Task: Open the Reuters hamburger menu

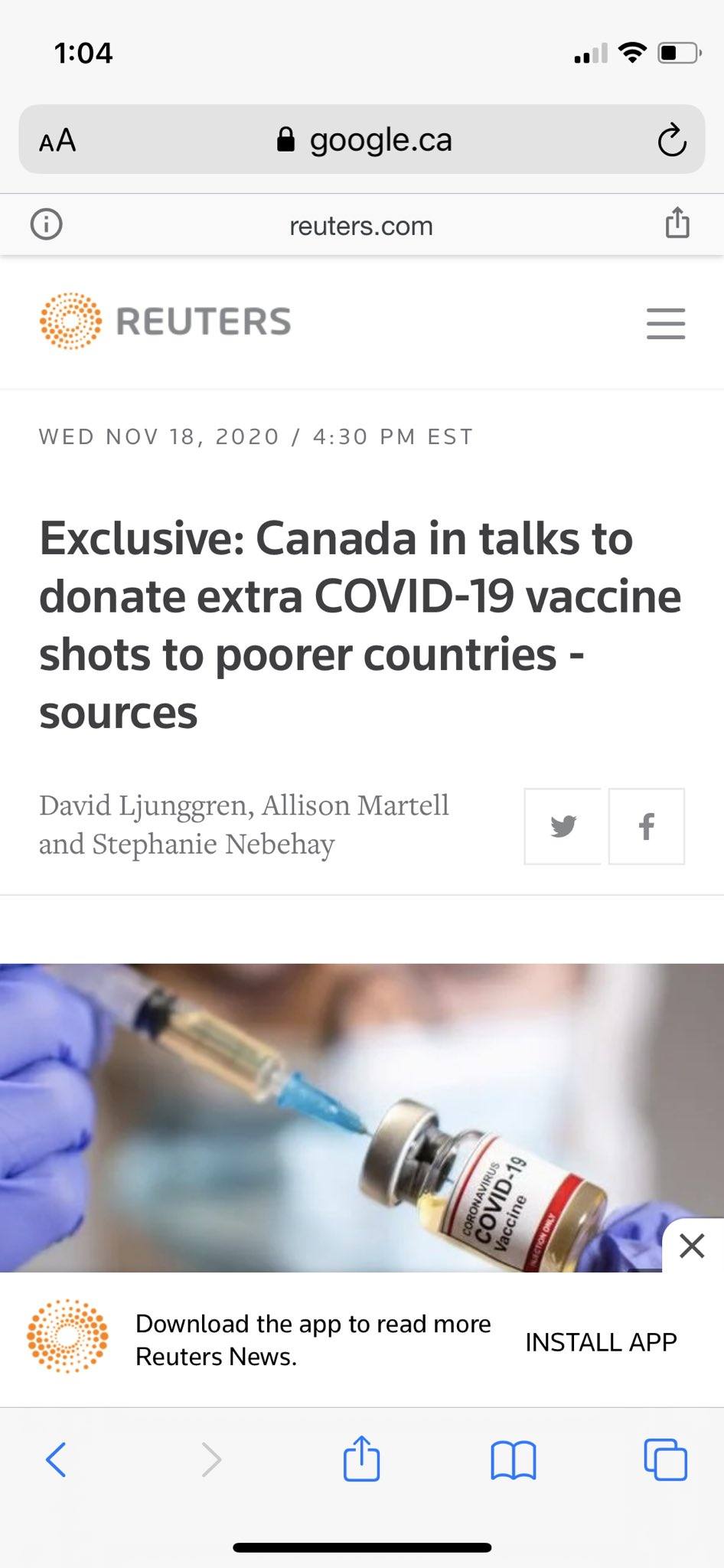Action: (x=665, y=323)
